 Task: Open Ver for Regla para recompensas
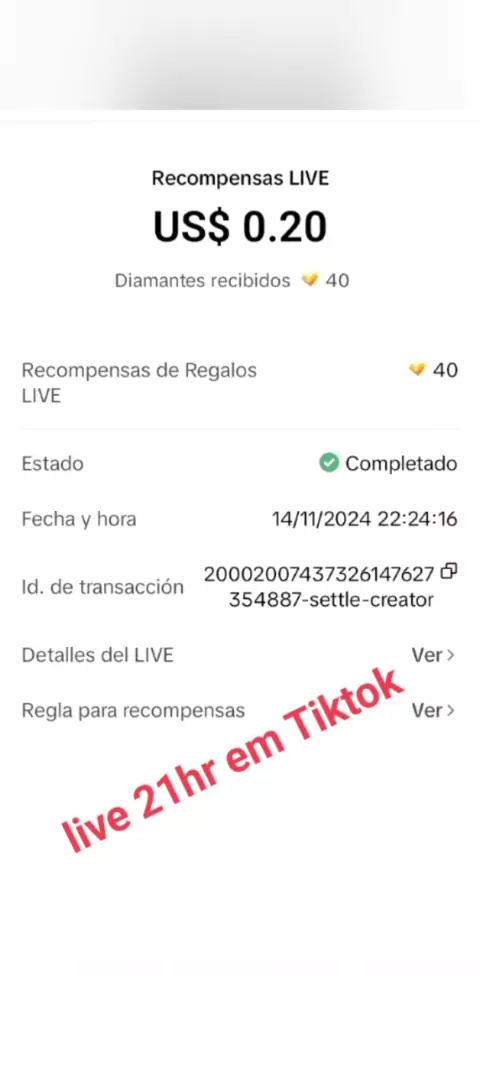tap(433, 710)
